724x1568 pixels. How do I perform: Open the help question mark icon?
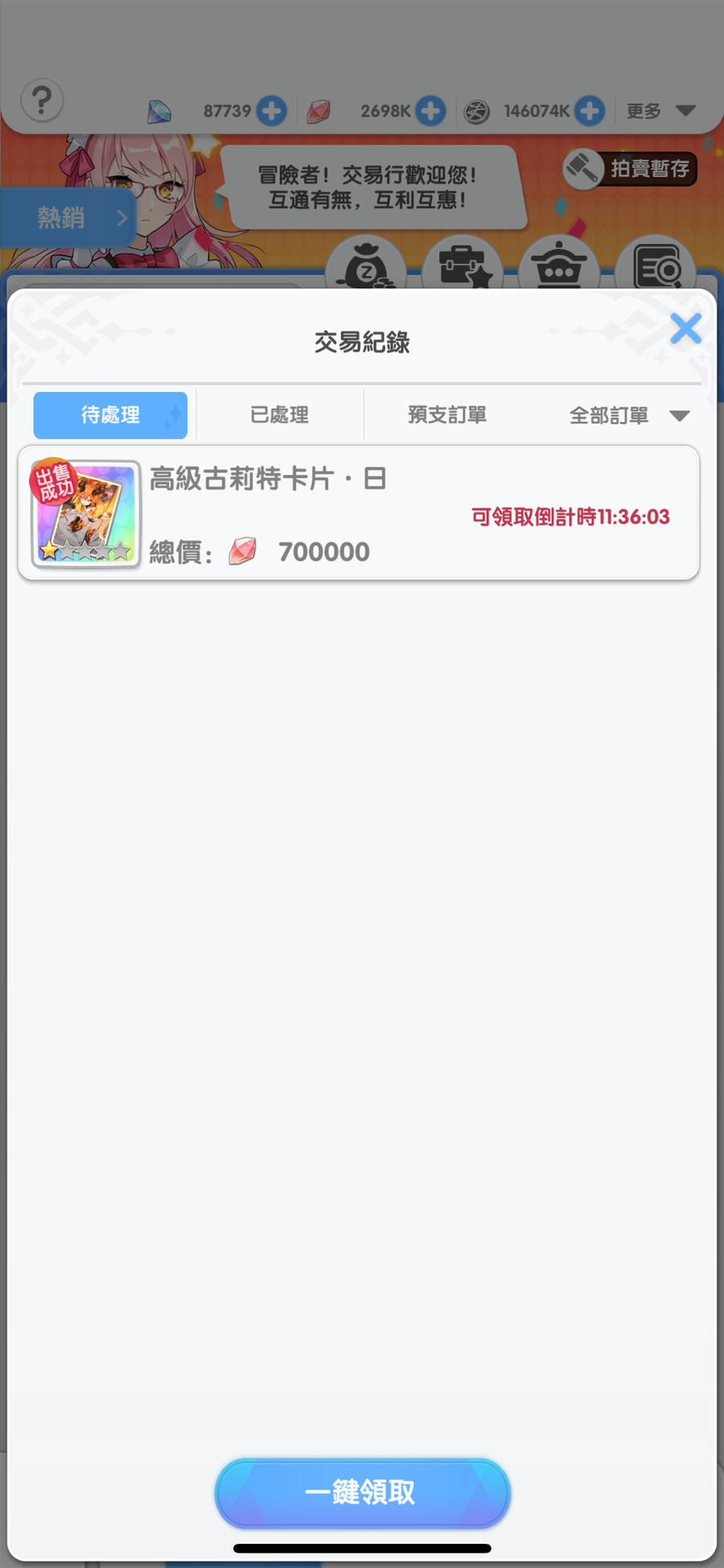coord(42,101)
